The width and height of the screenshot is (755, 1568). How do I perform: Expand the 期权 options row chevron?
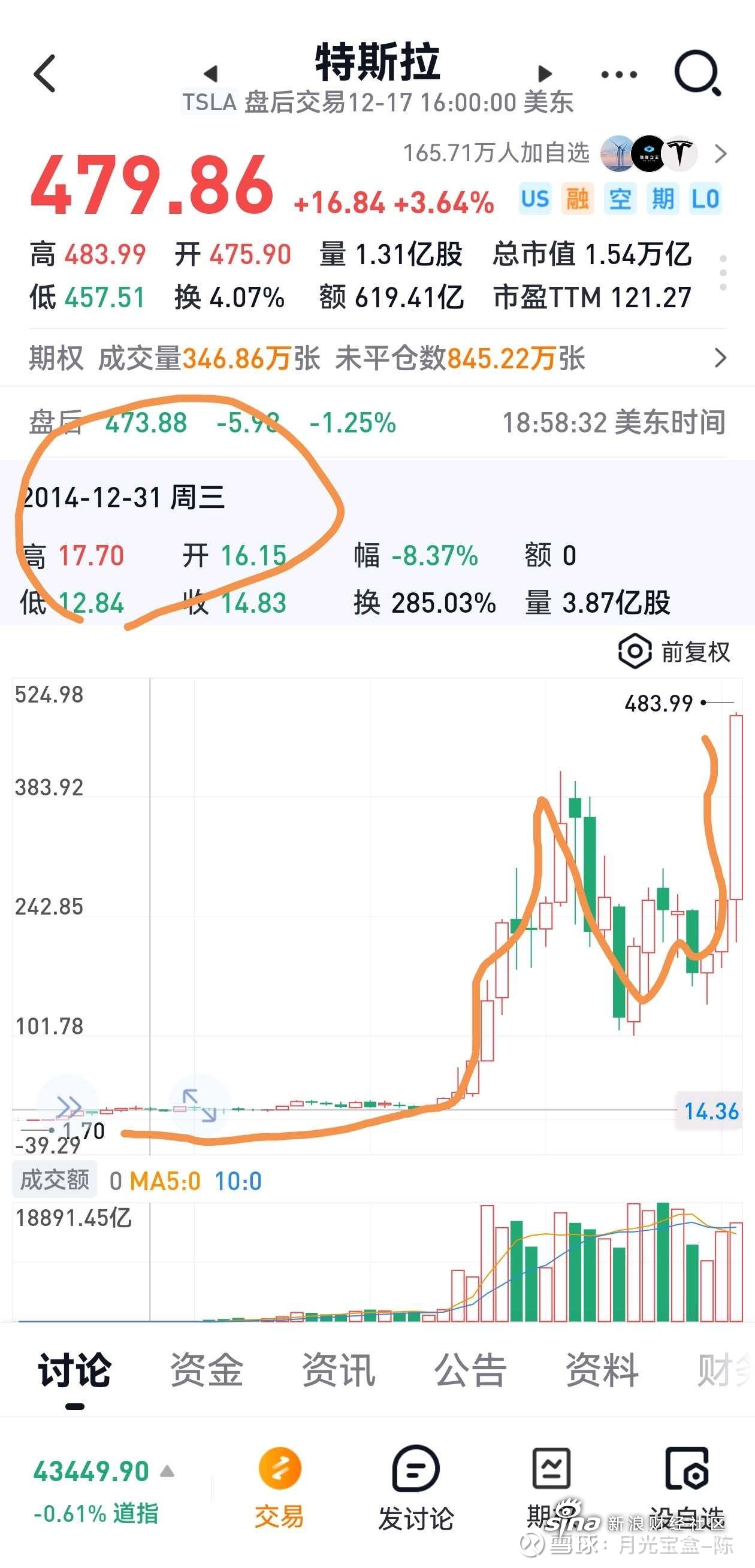[x=720, y=359]
